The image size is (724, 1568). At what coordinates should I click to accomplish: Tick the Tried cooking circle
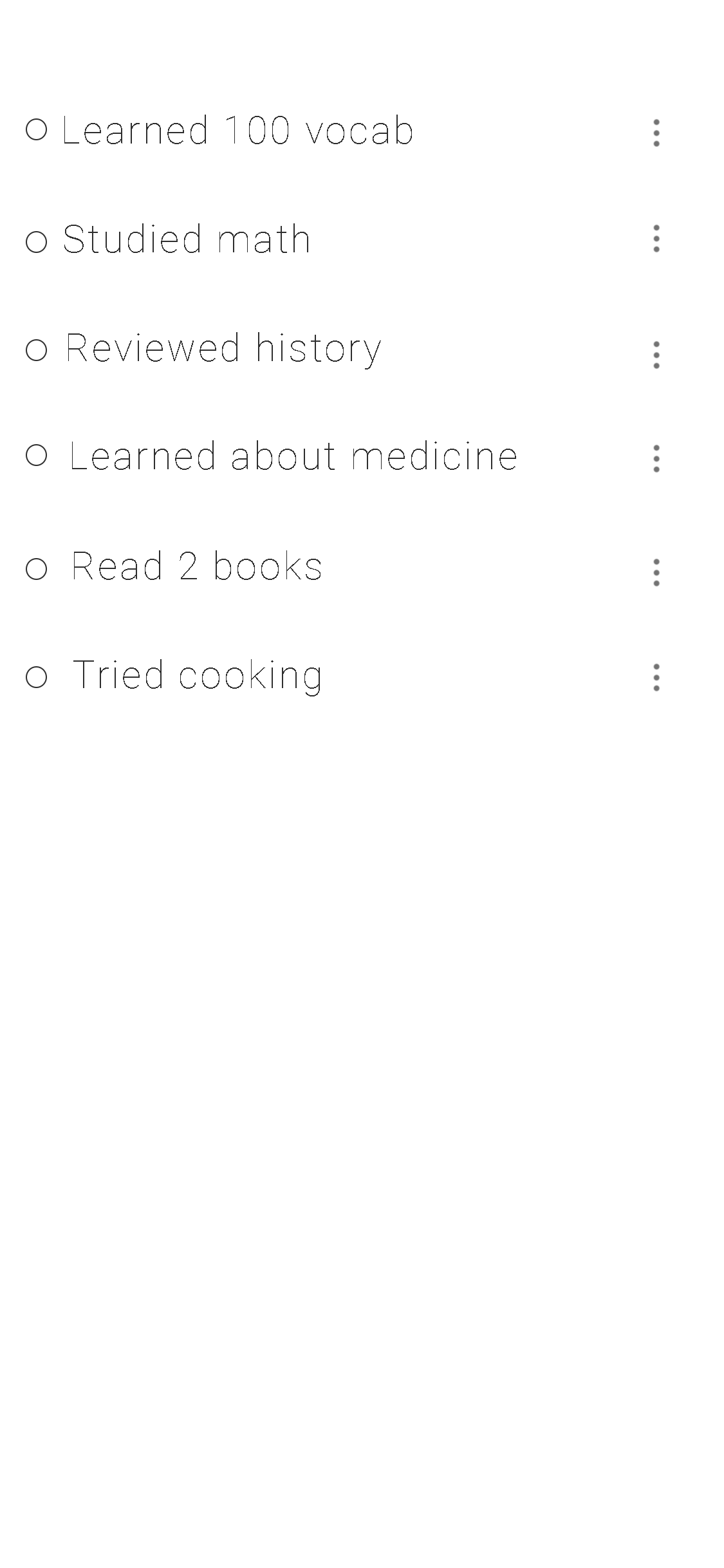pos(37,677)
